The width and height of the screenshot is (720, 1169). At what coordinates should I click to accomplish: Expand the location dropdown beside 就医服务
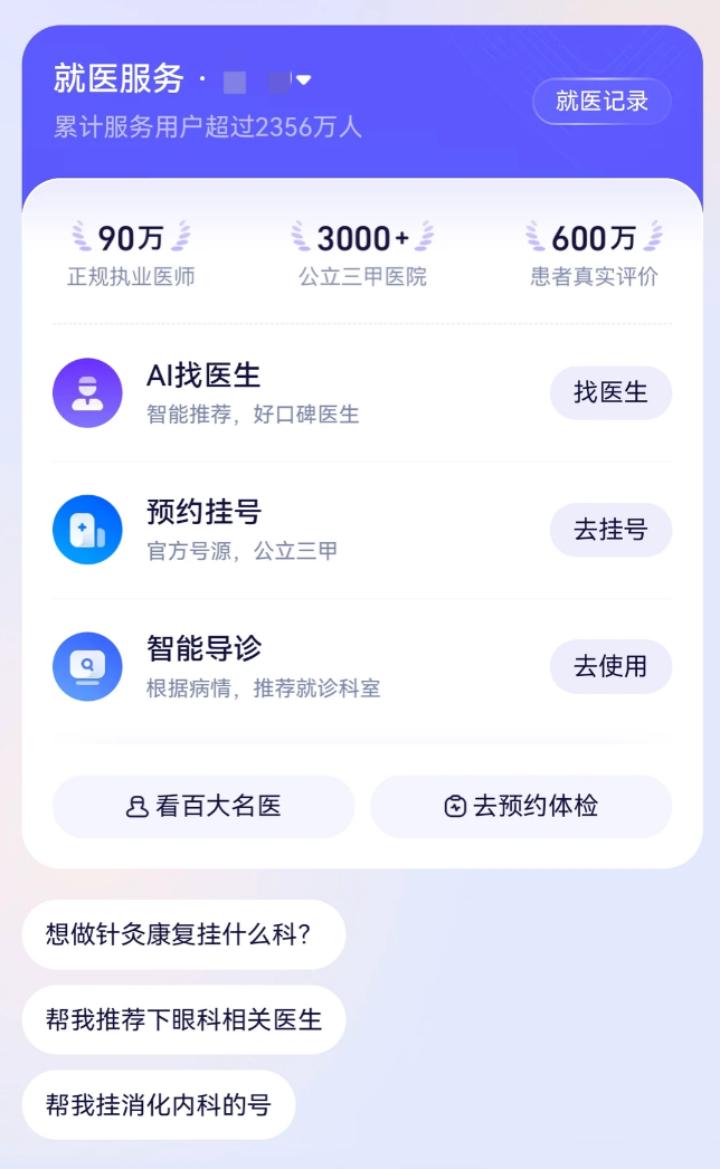tap(303, 80)
